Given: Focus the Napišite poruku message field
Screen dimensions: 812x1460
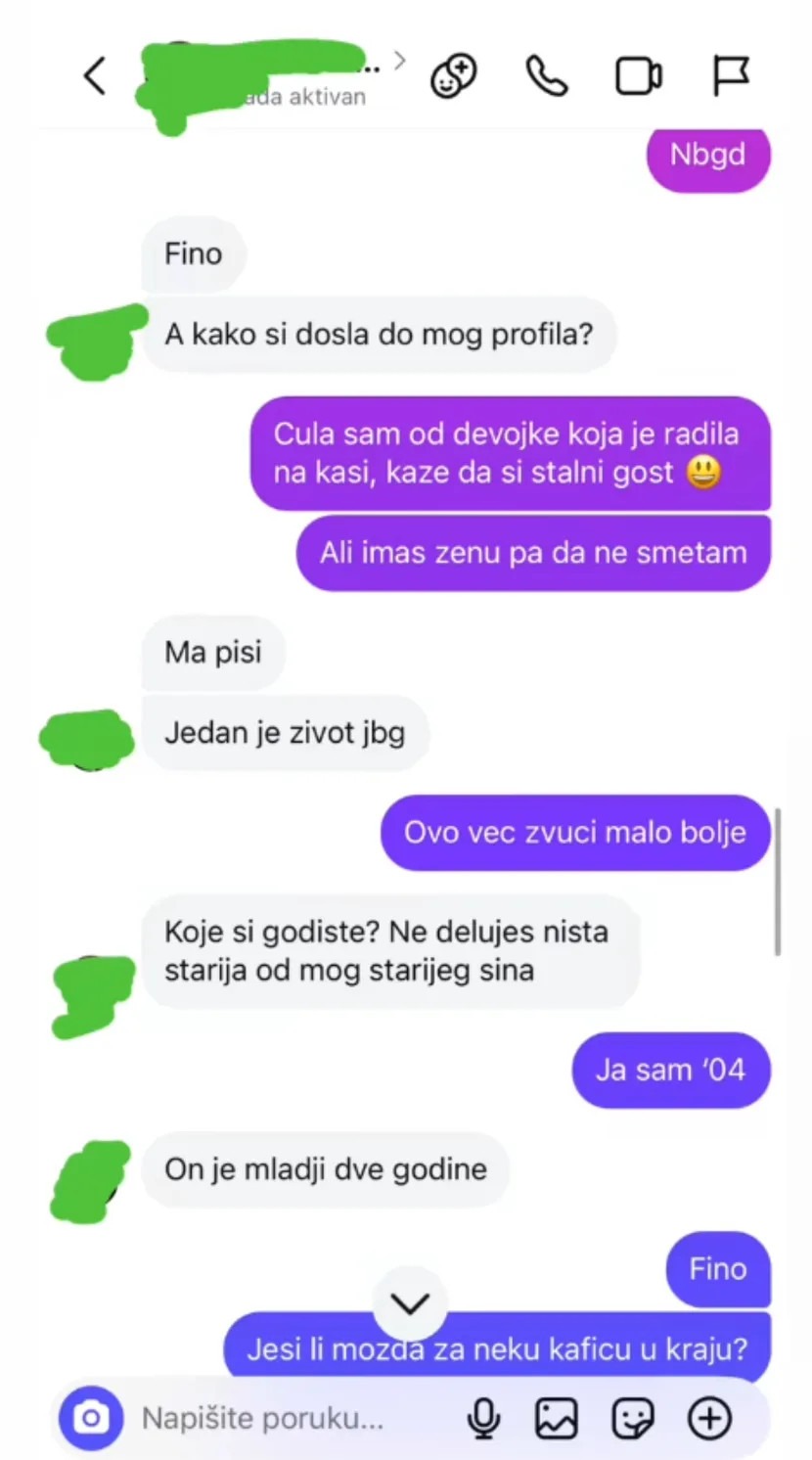Looking at the screenshot, I should point(284,1418).
